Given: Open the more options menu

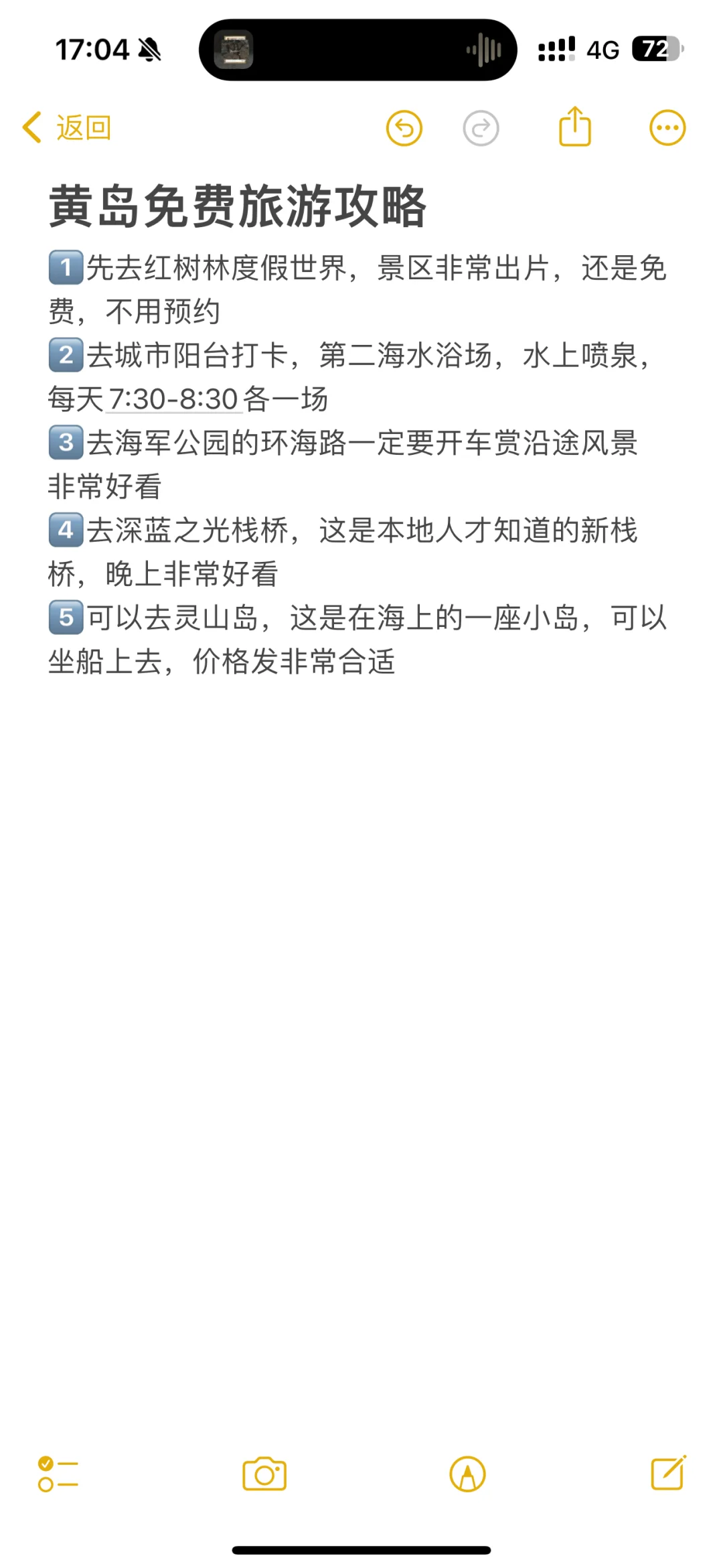Looking at the screenshot, I should [x=667, y=128].
